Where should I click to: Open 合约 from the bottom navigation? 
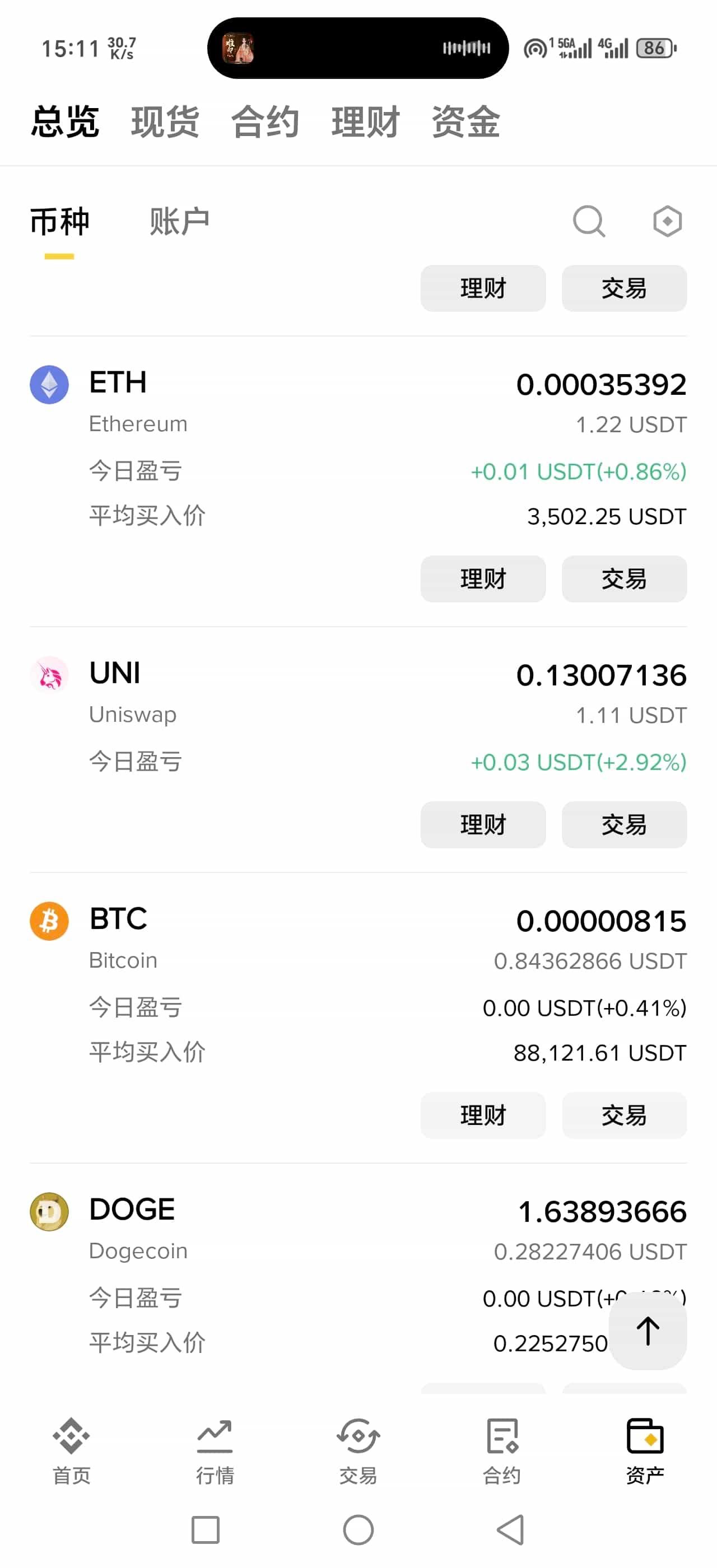click(x=501, y=1456)
